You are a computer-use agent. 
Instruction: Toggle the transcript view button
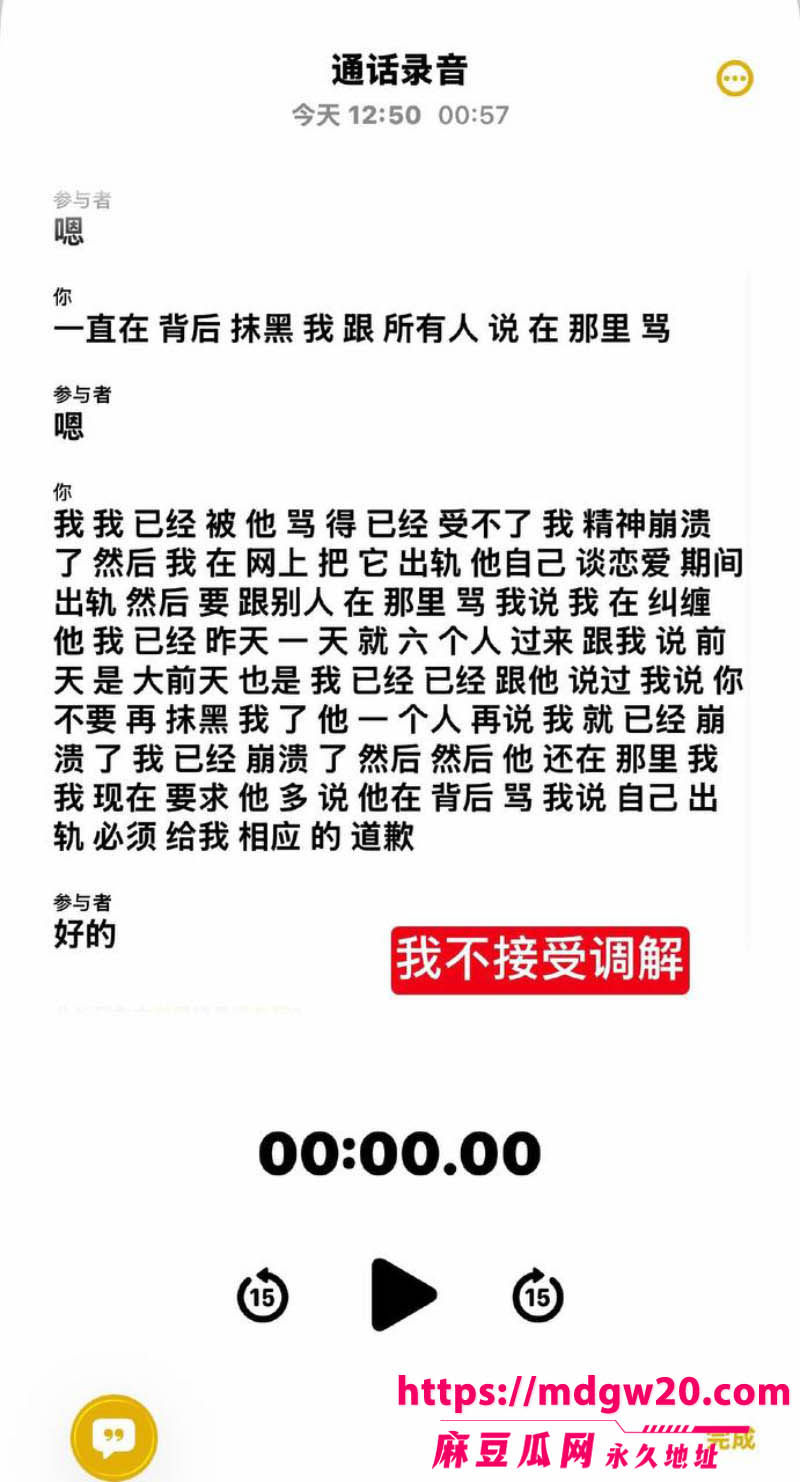[114, 1438]
